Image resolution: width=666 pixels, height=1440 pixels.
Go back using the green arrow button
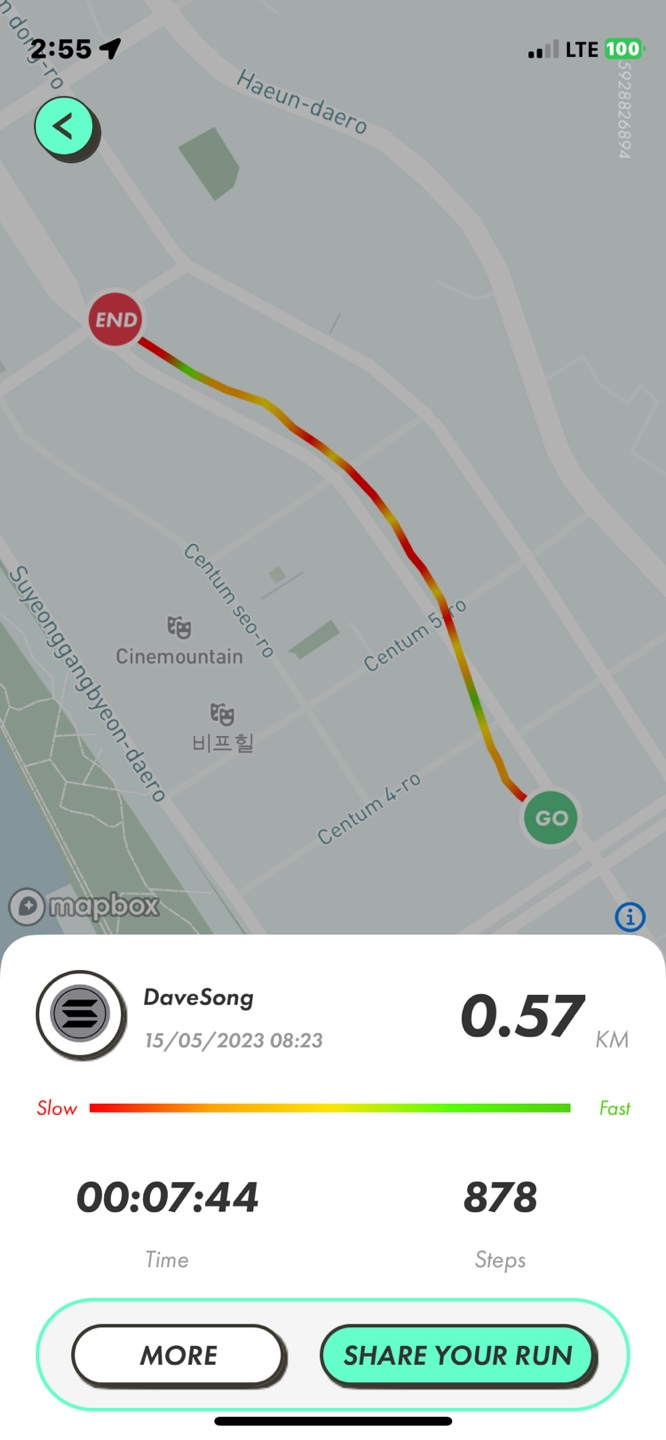[x=65, y=127]
